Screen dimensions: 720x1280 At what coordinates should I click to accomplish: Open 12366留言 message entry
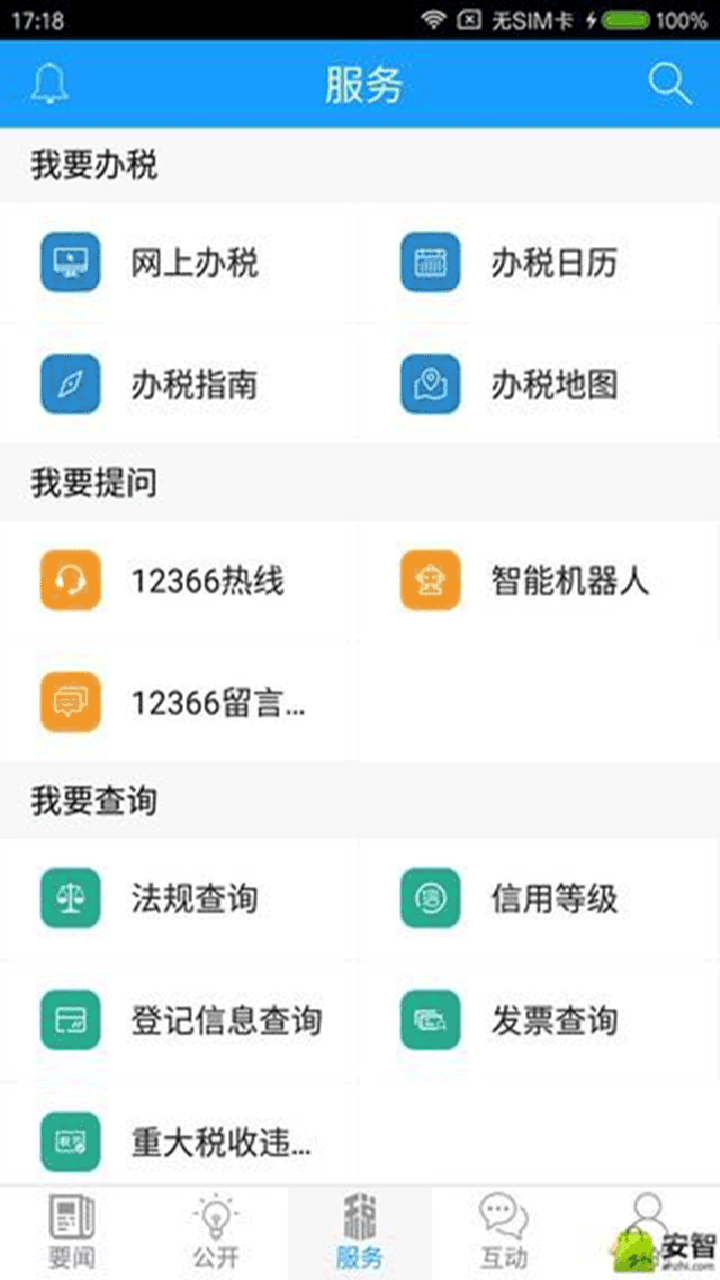tap(180, 702)
